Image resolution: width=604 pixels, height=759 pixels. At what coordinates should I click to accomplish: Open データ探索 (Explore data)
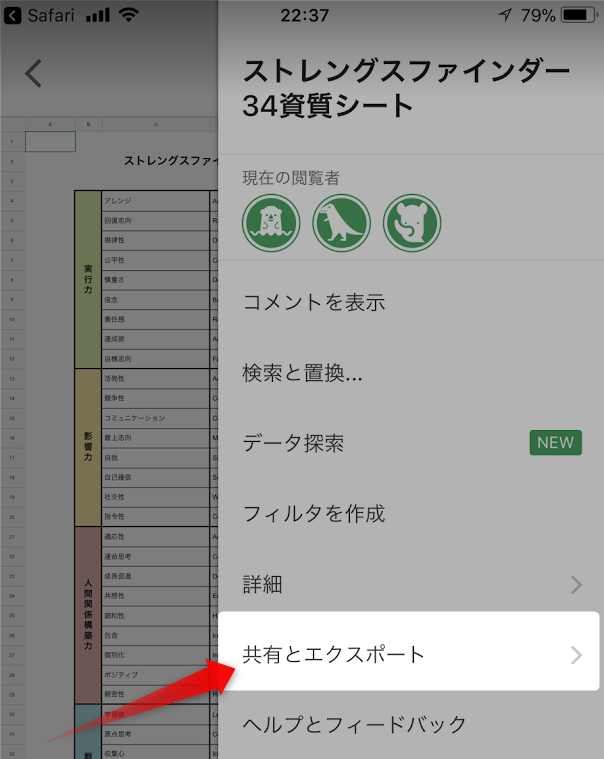(x=294, y=443)
